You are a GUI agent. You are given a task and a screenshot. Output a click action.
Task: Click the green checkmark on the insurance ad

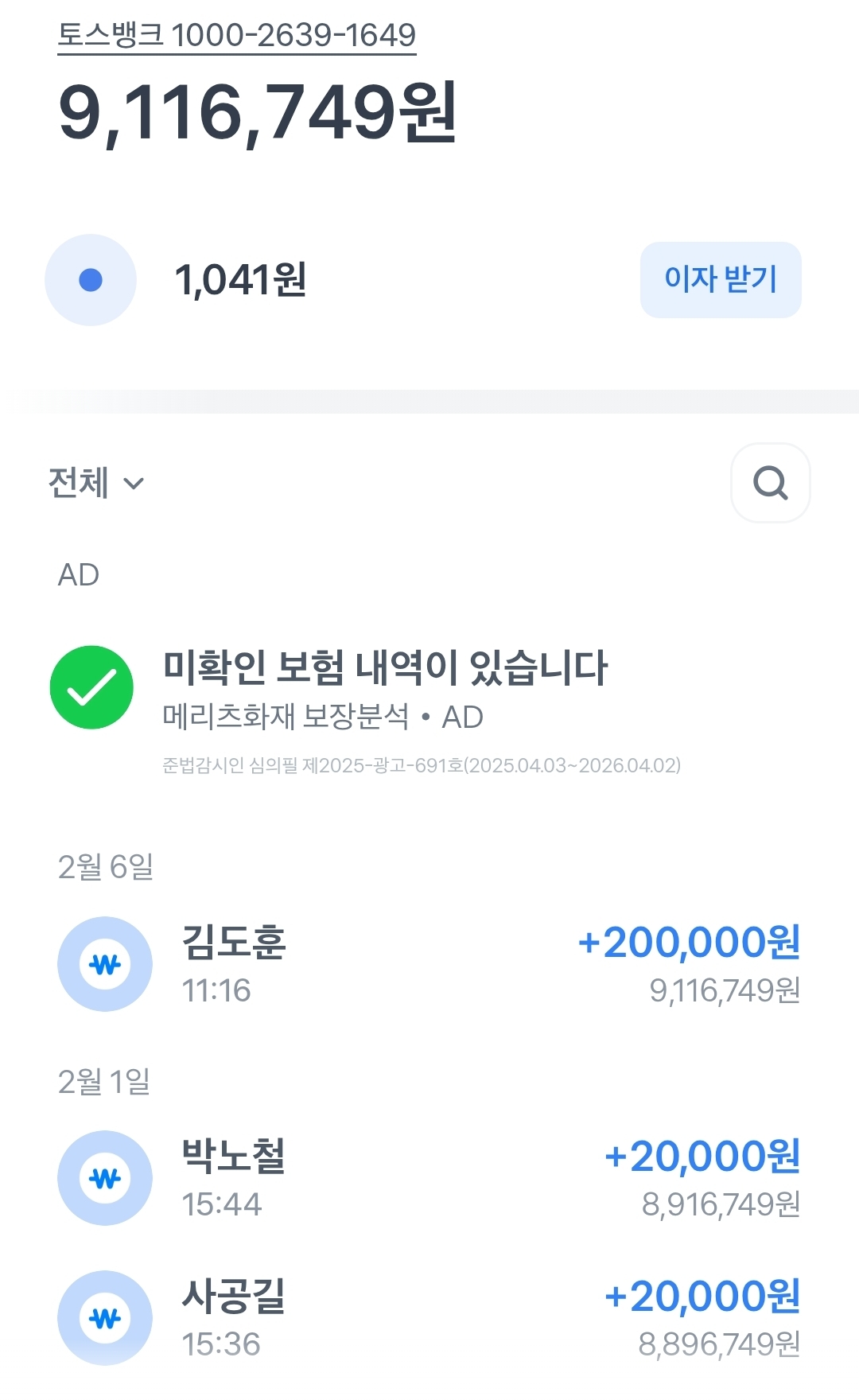[91, 687]
